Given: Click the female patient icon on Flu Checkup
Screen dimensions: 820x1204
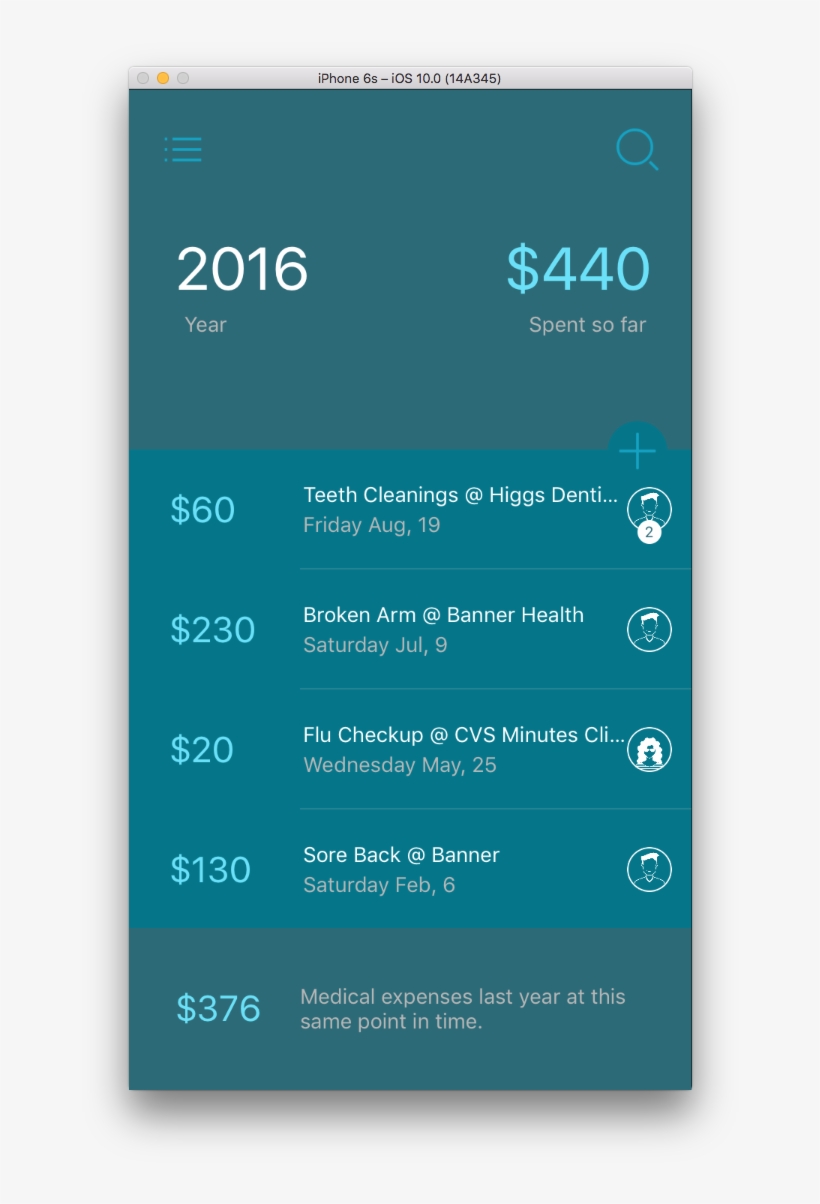Looking at the screenshot, I should coord(649,748).
